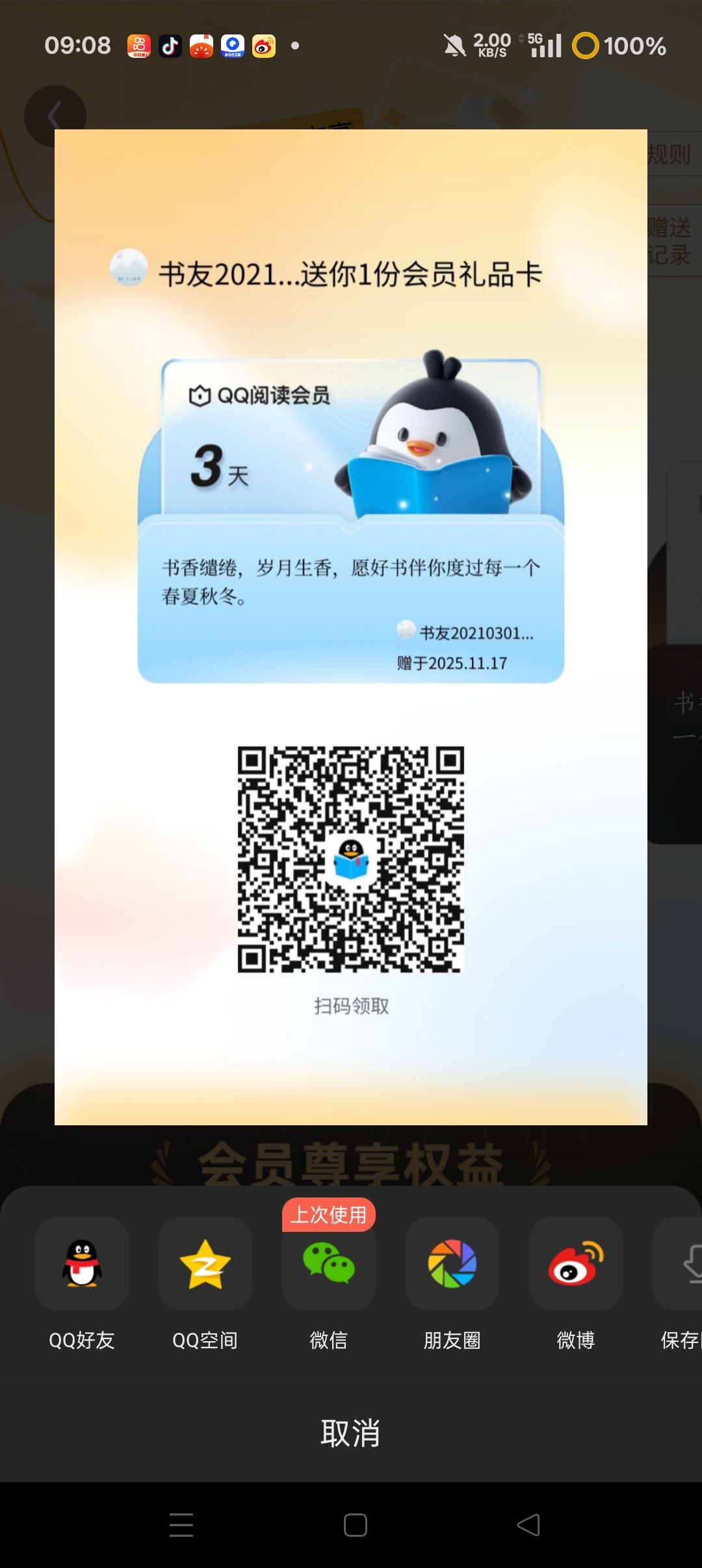
Task: Share the gift card to QQ好友
Action: pos(82,1264)
